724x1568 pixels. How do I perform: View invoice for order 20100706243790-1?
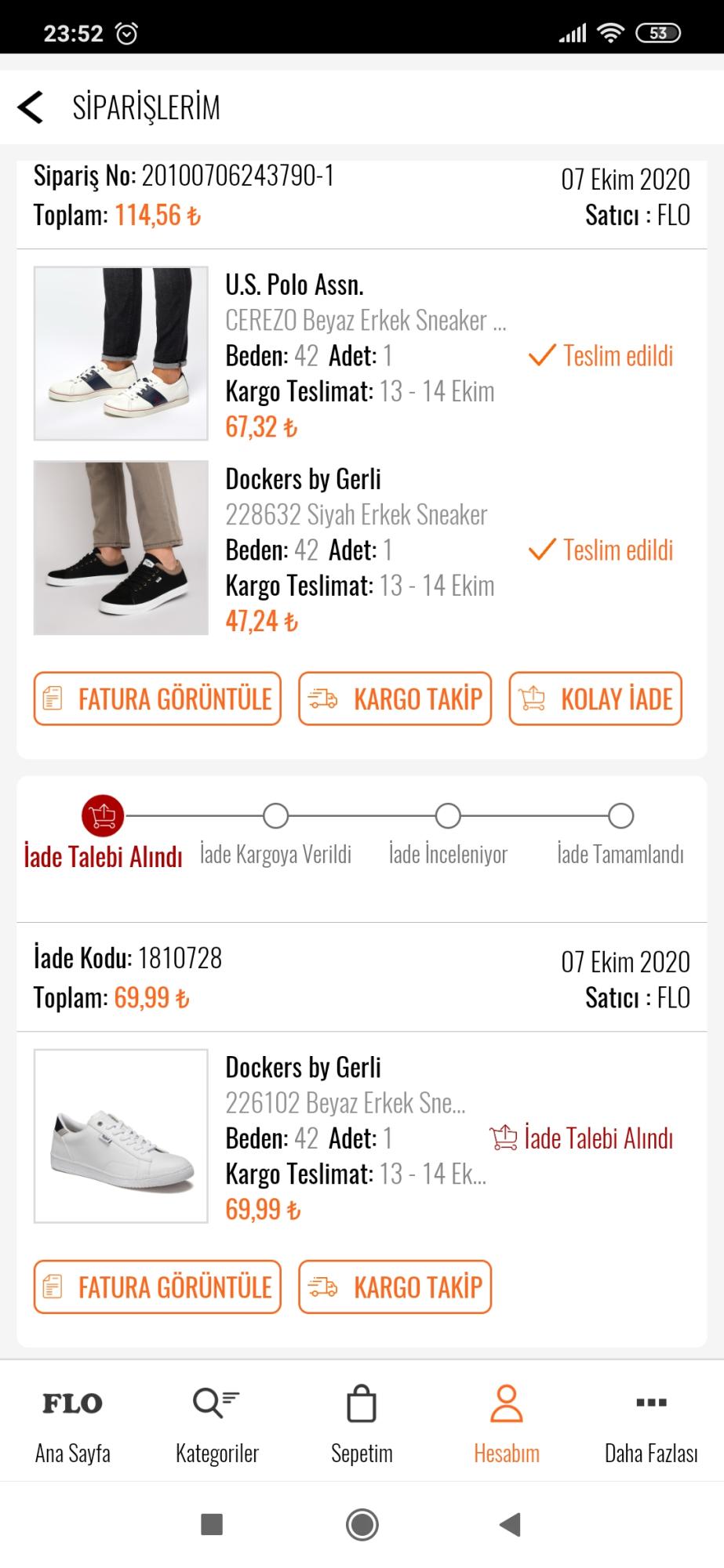pyautogui.click(x=157, y=699)
